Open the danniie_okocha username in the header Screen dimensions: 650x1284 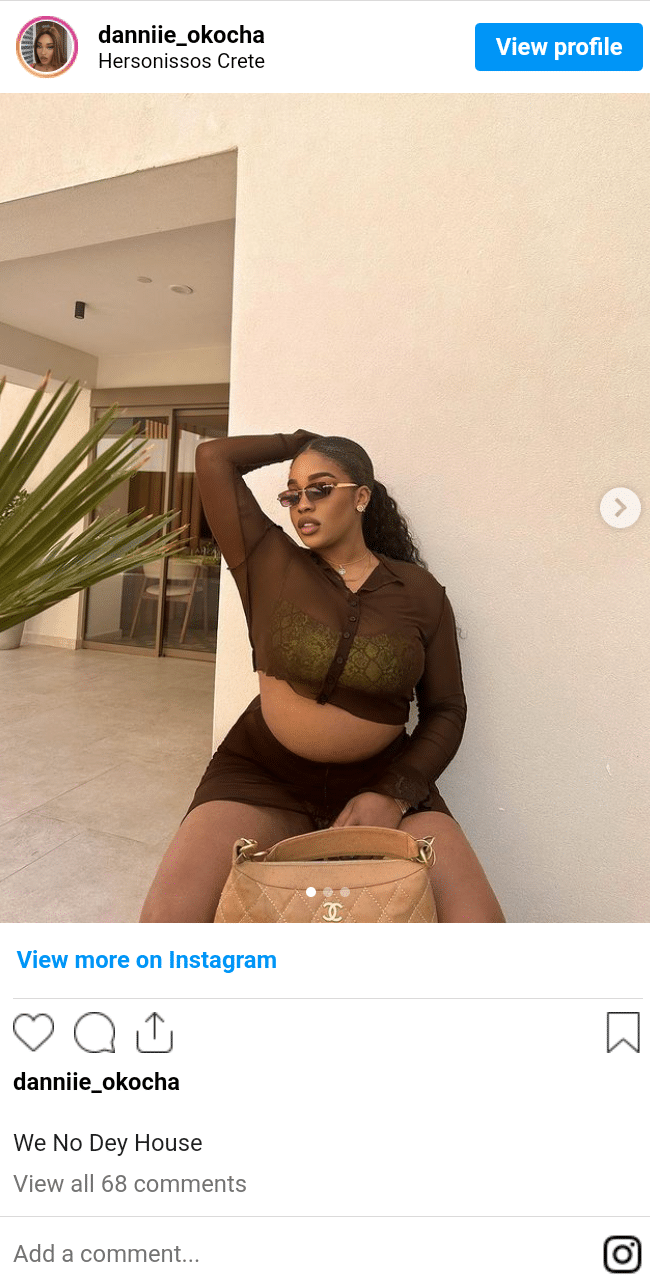click(x=181, y=35)
